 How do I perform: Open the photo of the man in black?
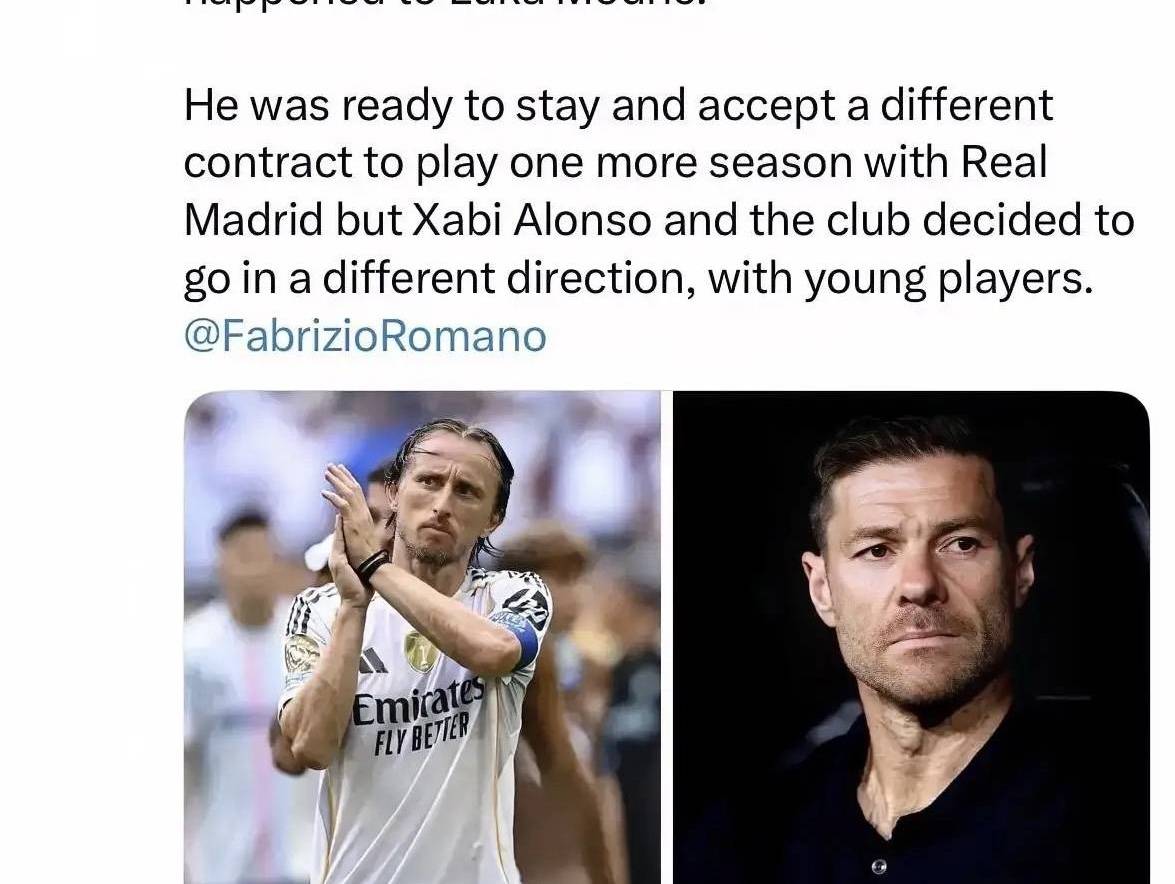pyautogui.click(x=911, y=637)
